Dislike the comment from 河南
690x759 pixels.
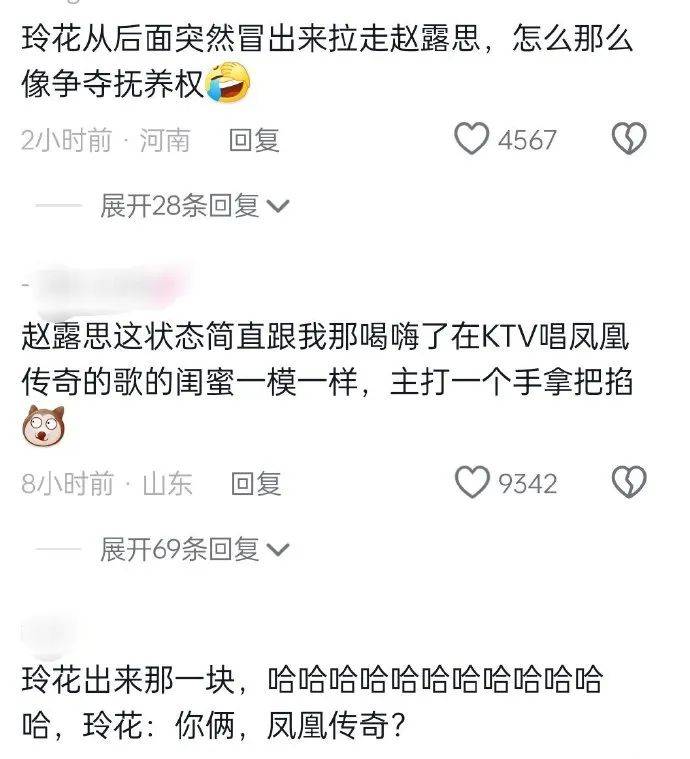pos(628,140)
